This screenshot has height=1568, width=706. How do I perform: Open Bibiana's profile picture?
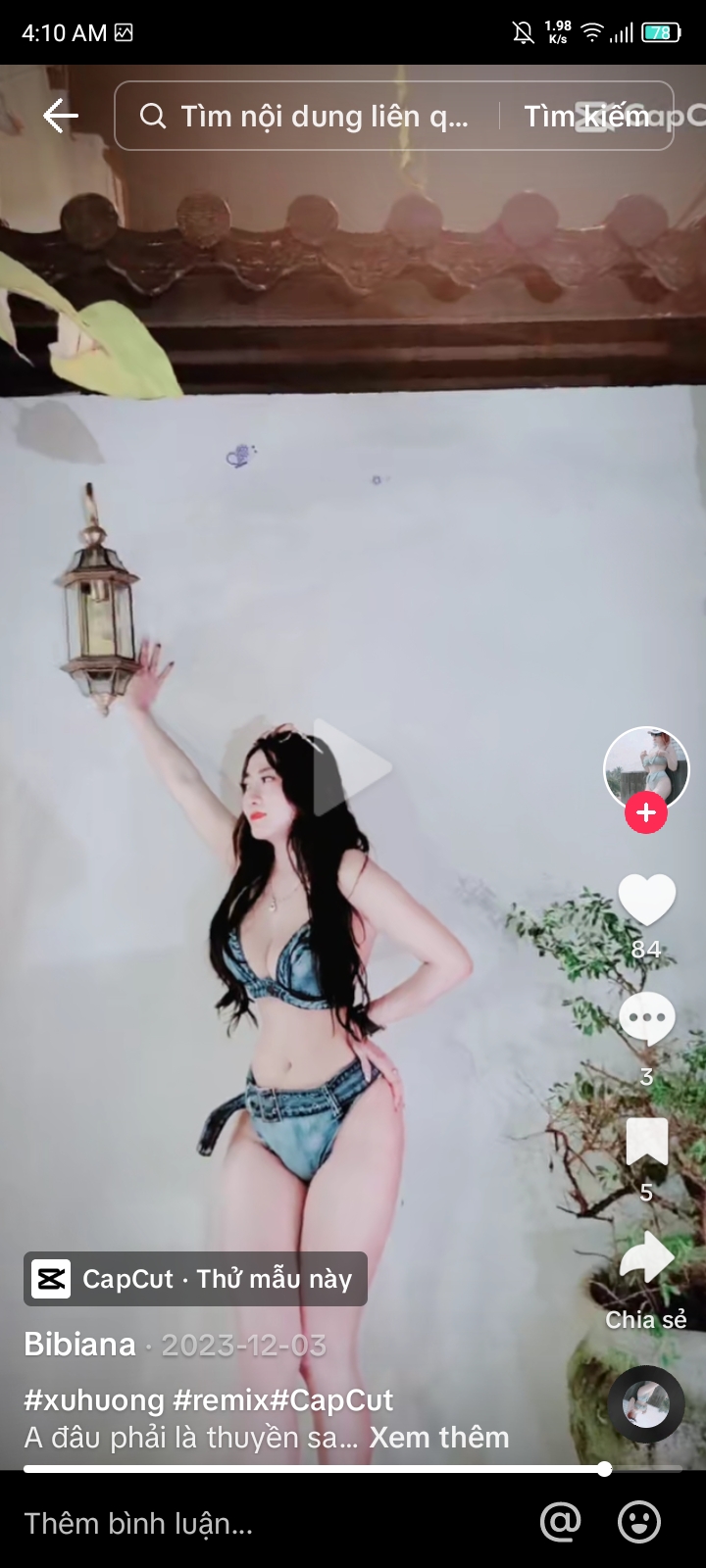(645, 767)
